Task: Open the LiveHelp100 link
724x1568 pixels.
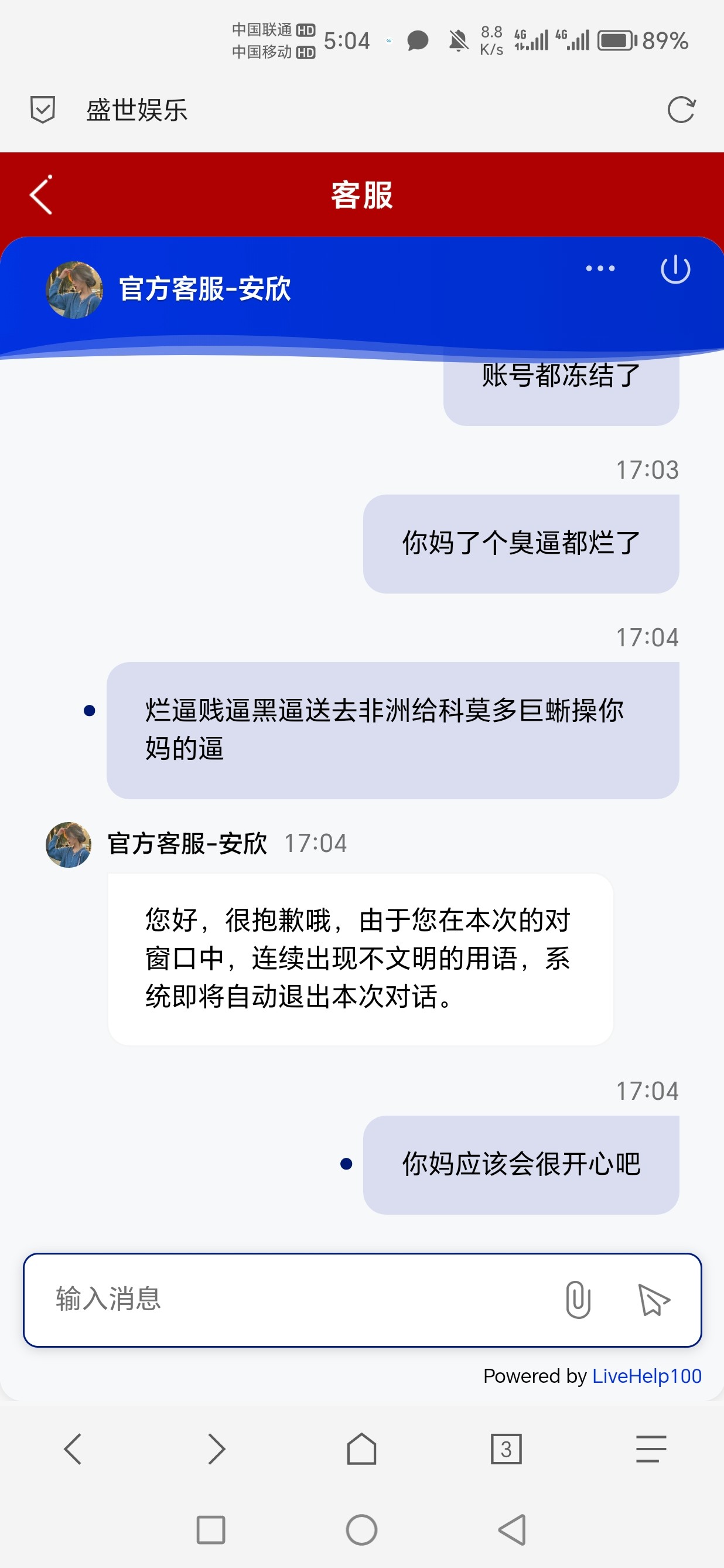Action: 646,1376
